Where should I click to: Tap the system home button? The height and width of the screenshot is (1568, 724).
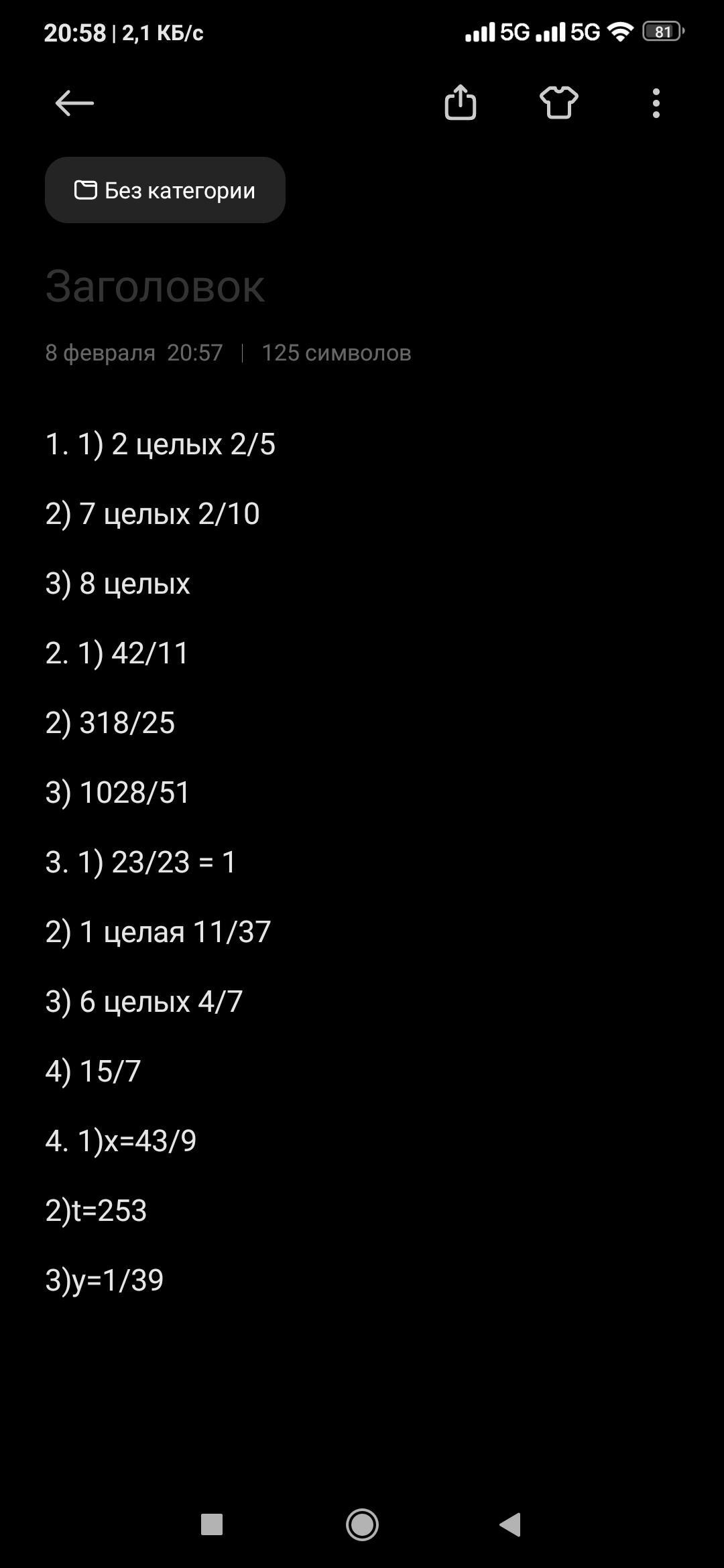(362, 1524)
